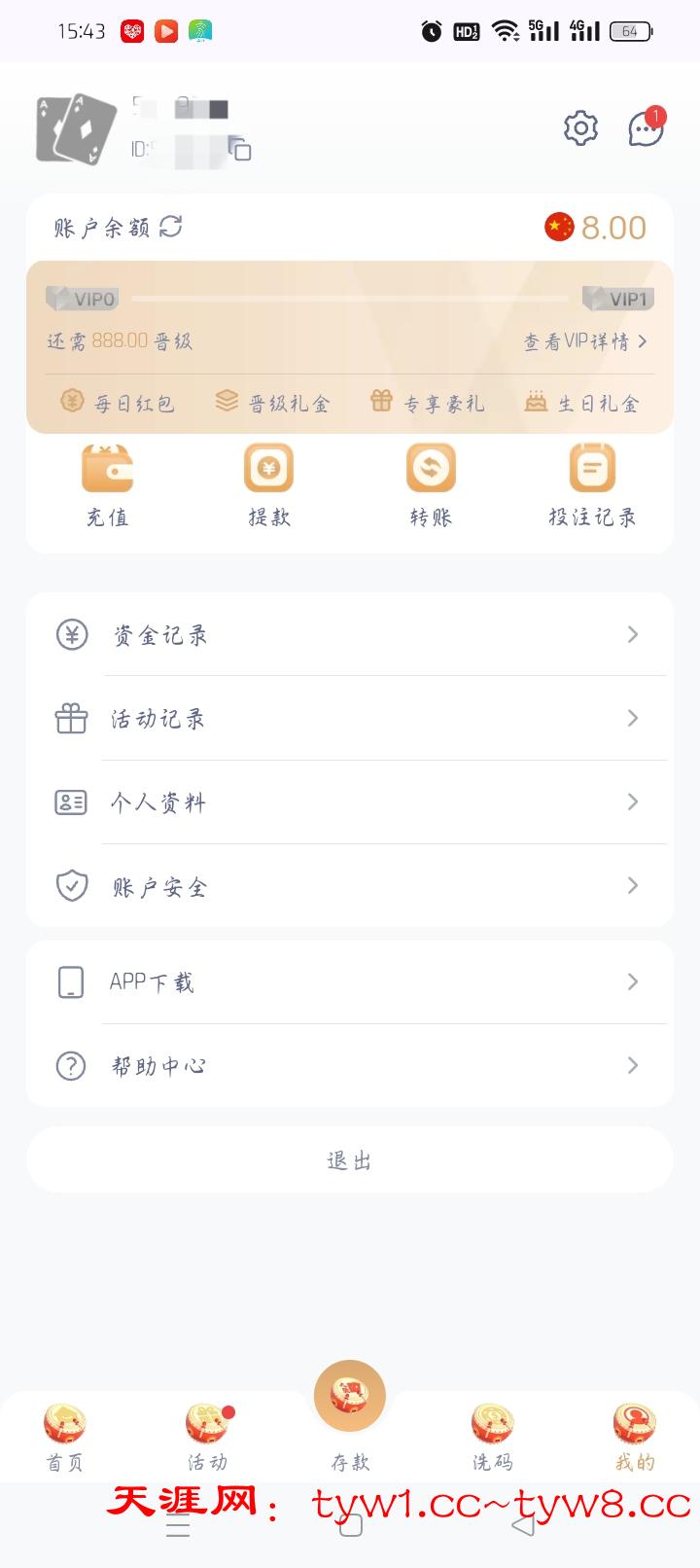Open the 活动记录 row
700x1568 pixels.
click(x=350, y=719)
